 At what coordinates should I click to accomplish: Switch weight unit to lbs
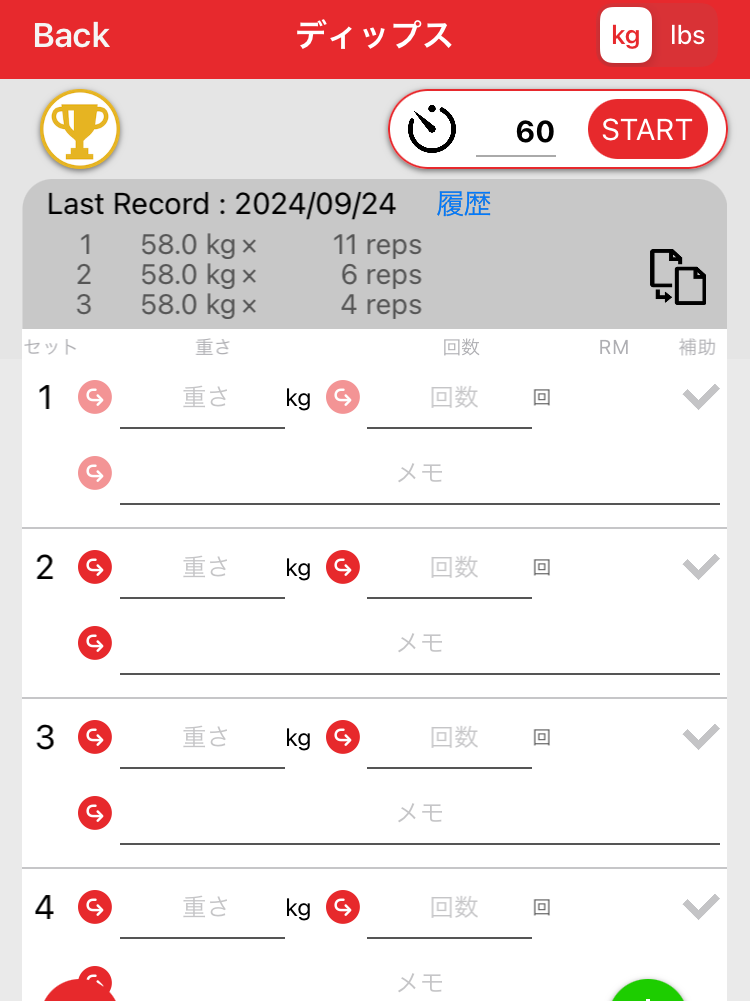coord(687,36)
